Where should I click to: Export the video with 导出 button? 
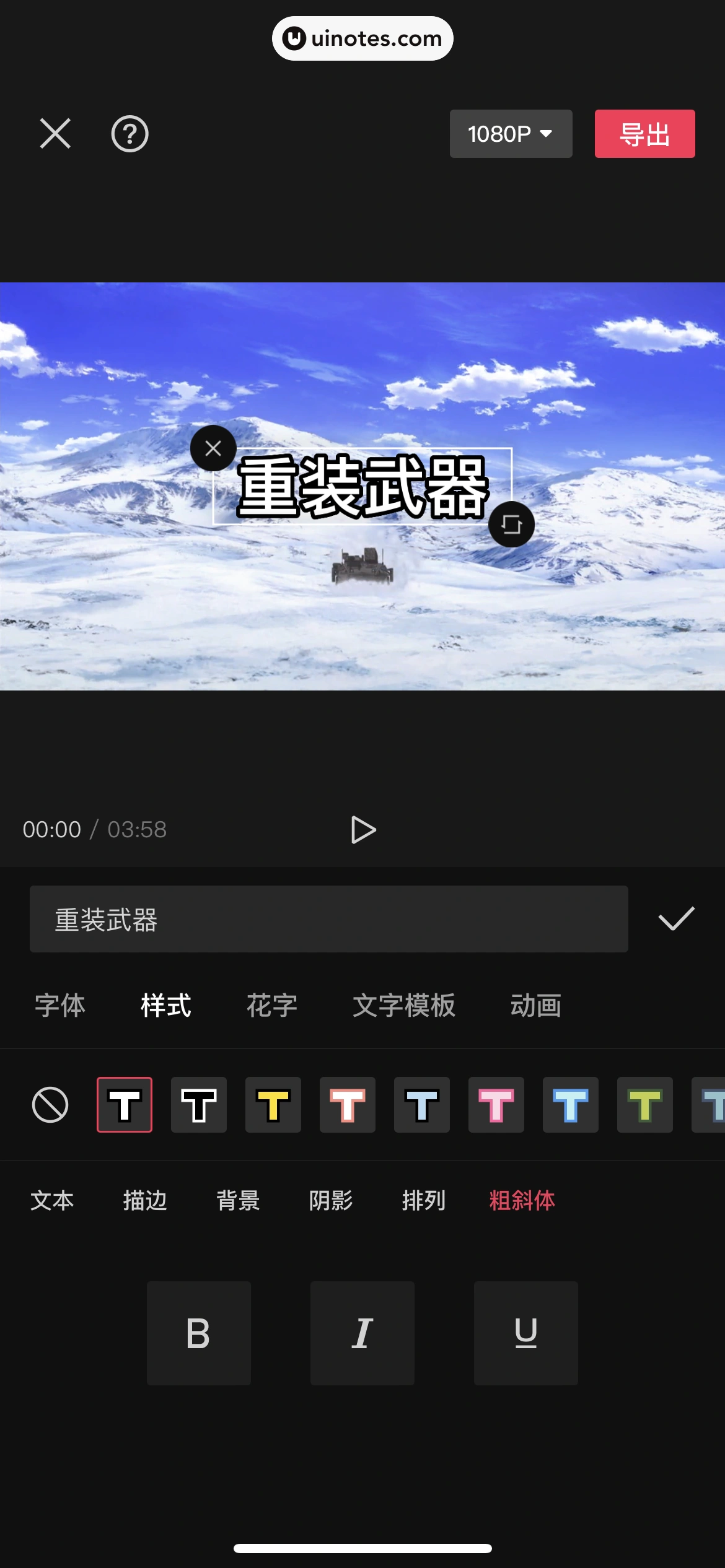point(644,134)
